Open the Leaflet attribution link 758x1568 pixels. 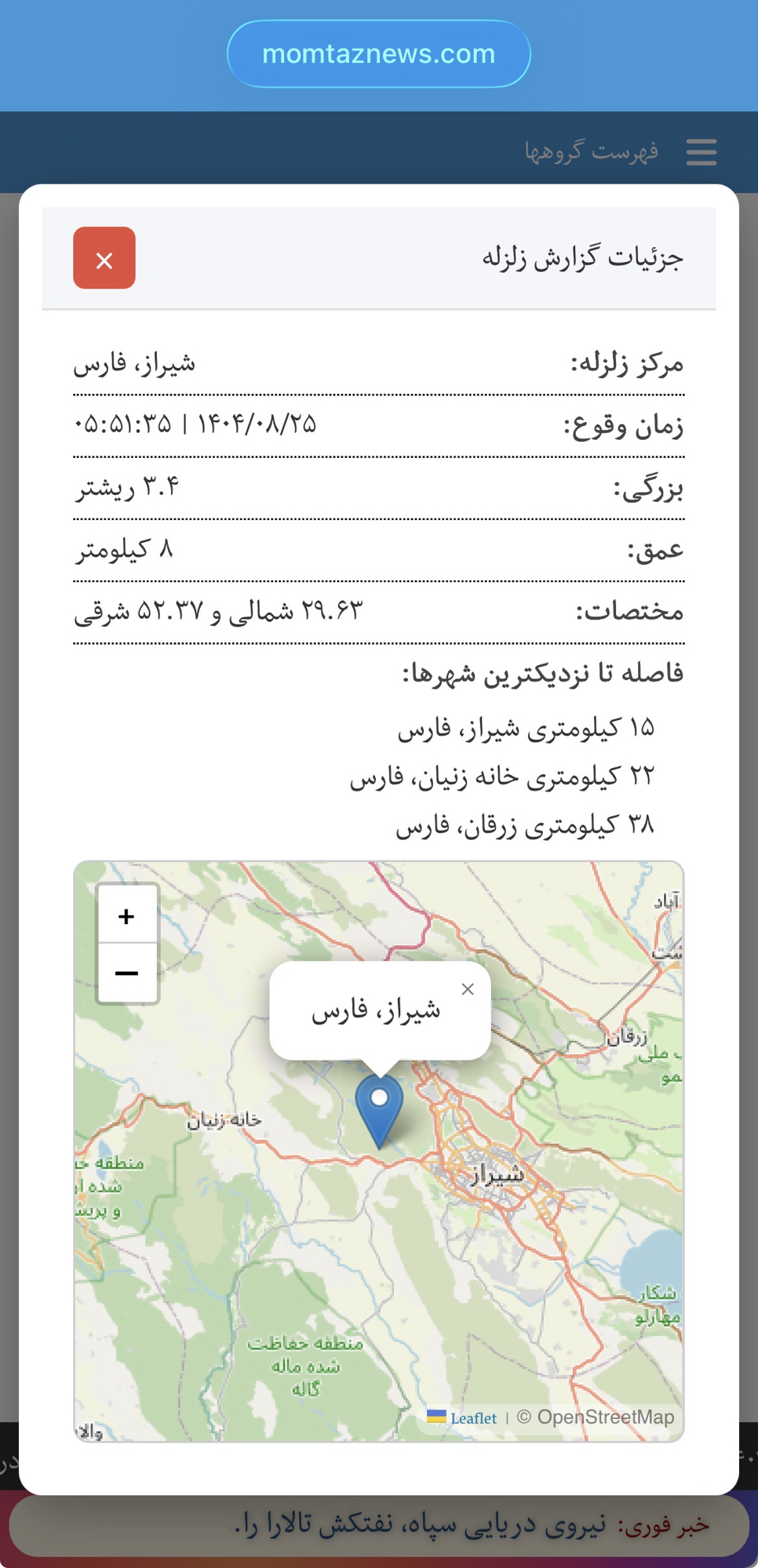473,1418
